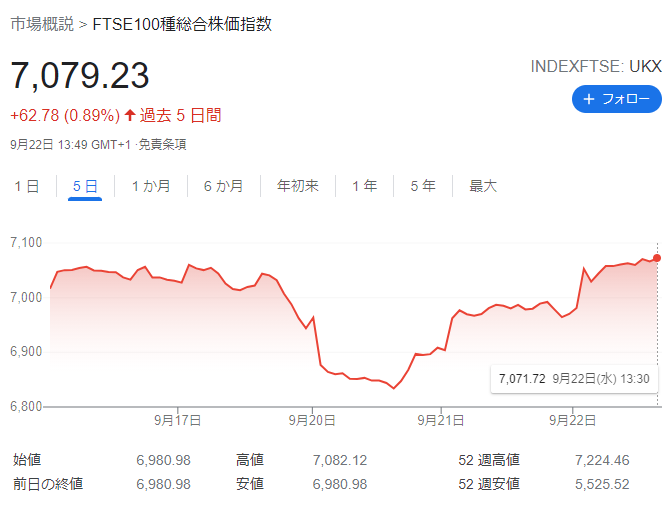Show the 1か月 chart range
This screenshot has height=505, width=670.
151,186
